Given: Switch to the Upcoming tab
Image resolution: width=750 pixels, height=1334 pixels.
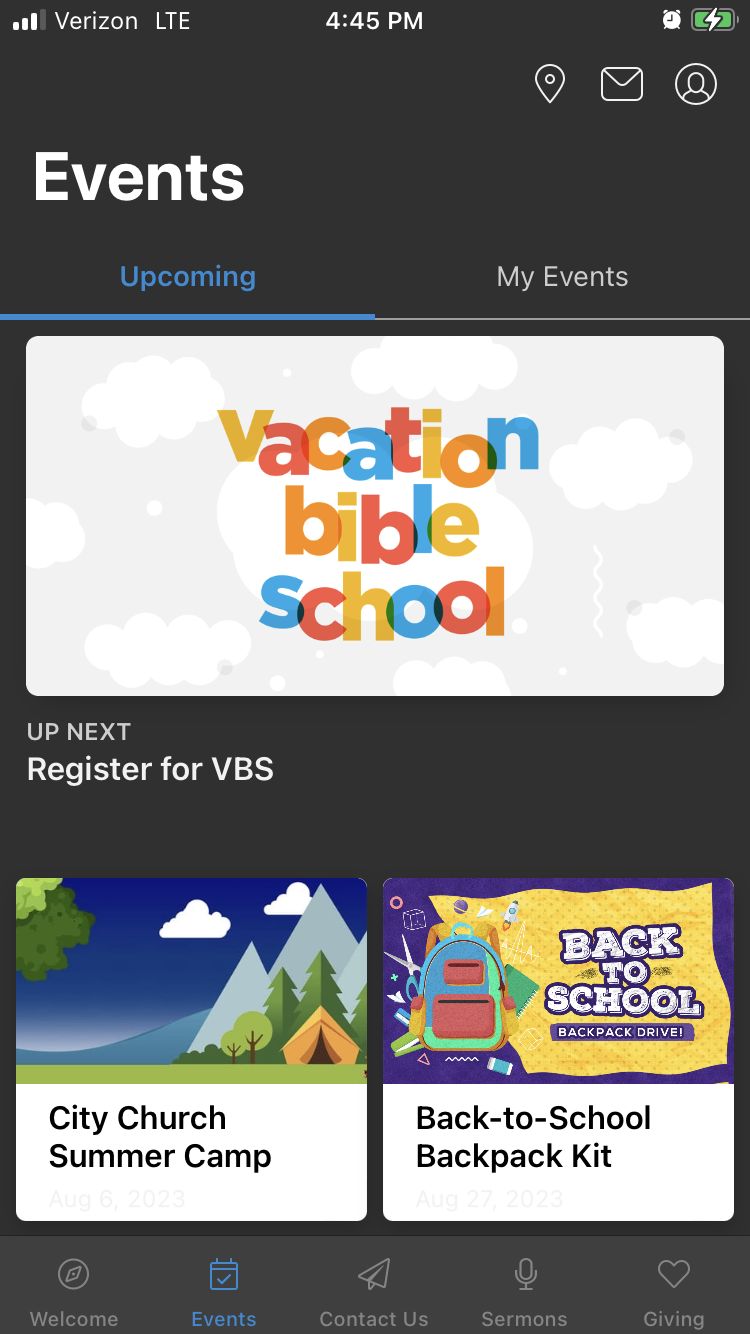Looking at the screenshot, I should pyautogui.click(x=188, y=277).
